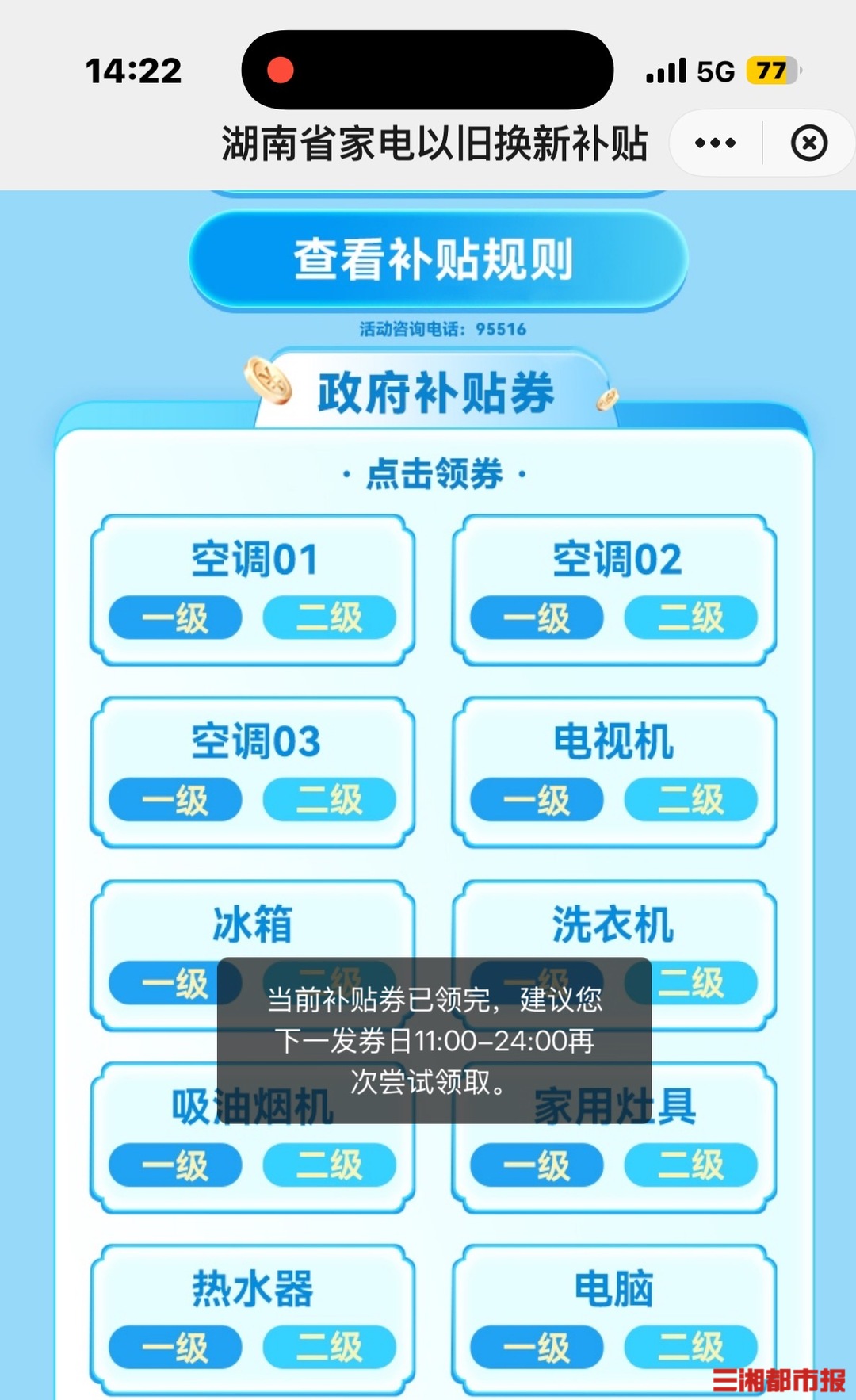Viewport: 856px width, 1400px height.
Task: Claim 空调02 一级 coupon
Action: (x=537, y=618)
